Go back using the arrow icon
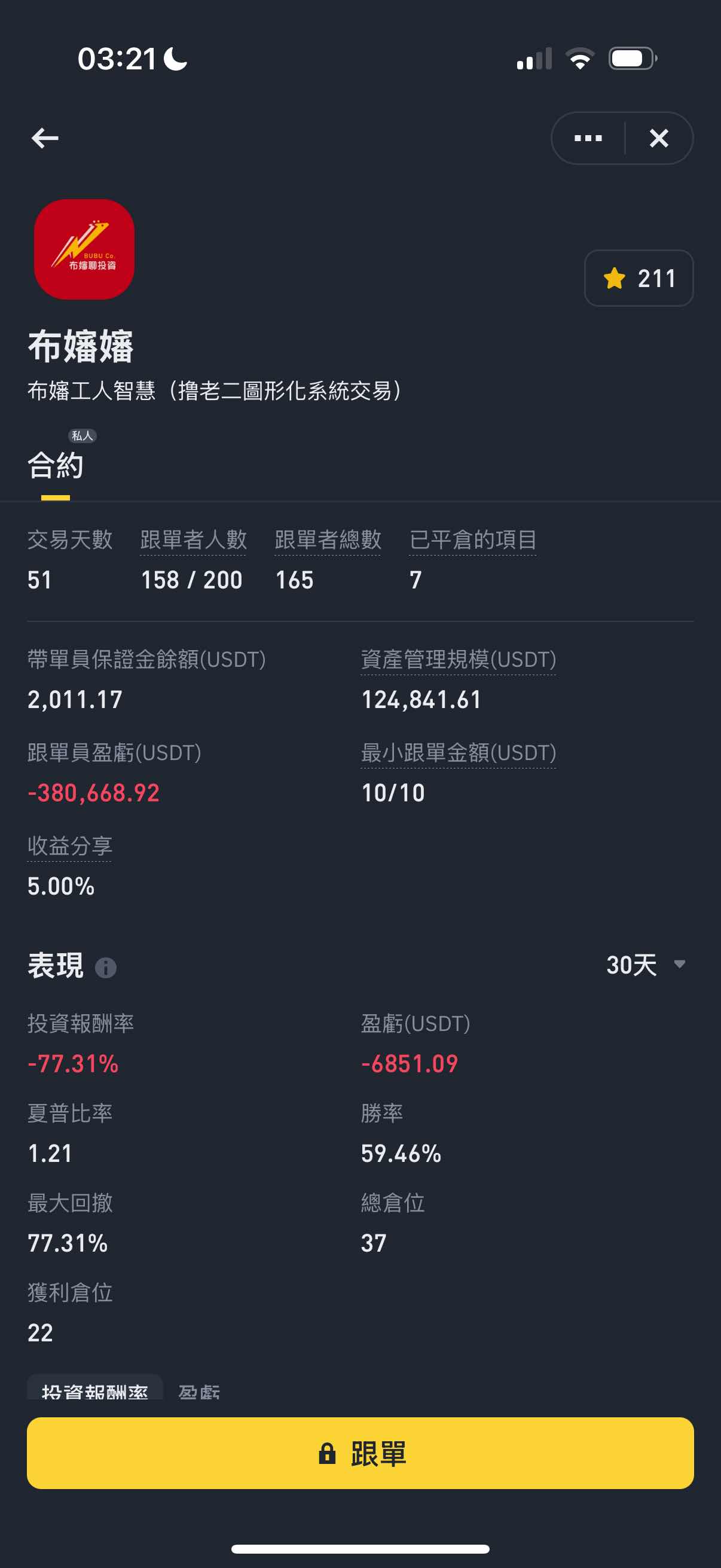 pyautogui.click(x=45, y=138)
